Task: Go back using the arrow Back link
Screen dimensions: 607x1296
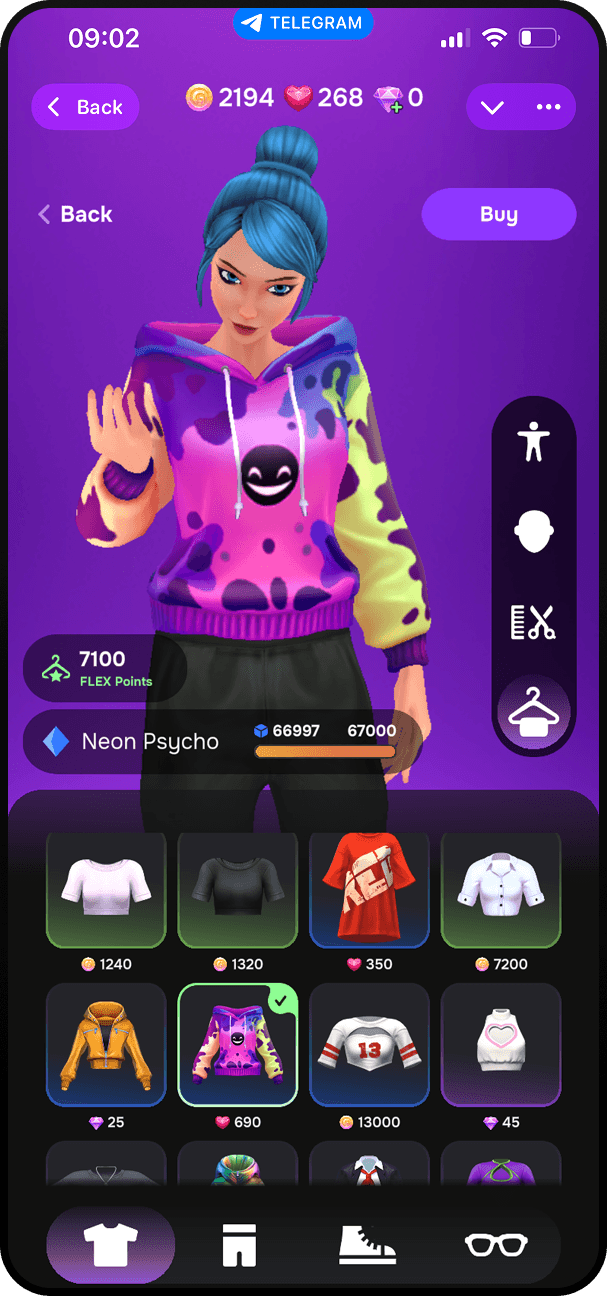Action: point(75,214)
